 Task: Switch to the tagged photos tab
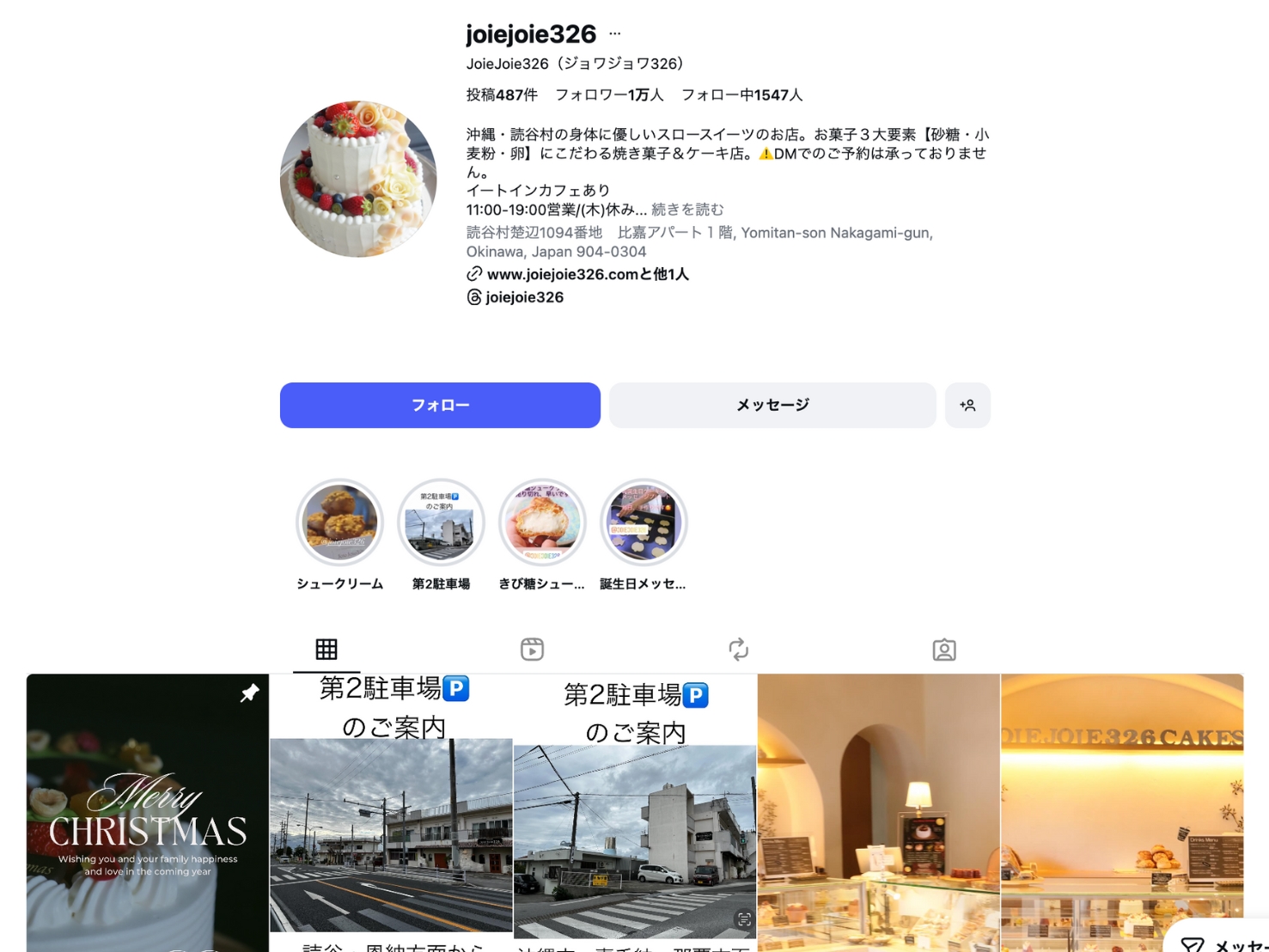943,650
